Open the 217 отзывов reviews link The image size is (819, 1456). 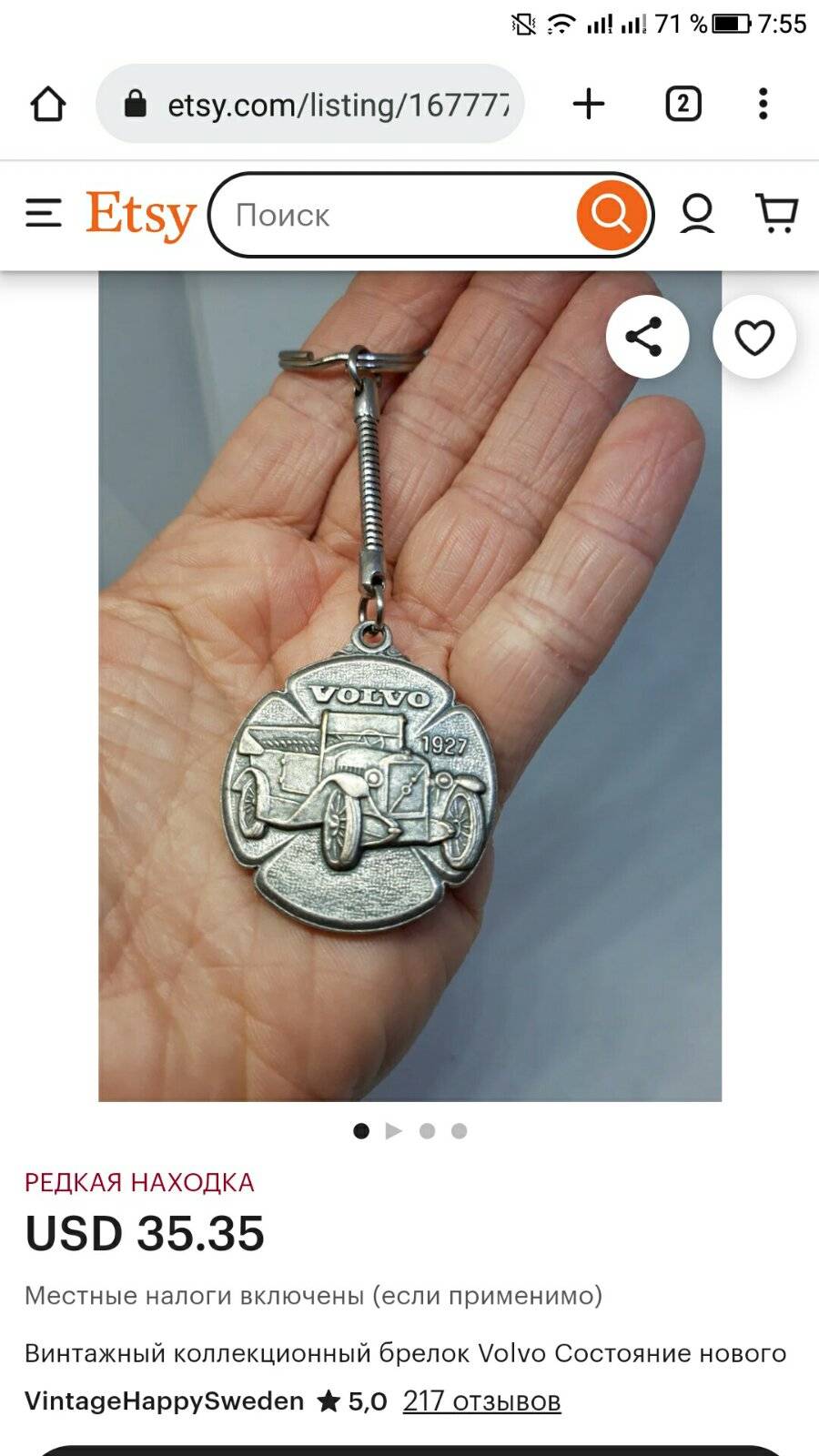(x=481, y=1401)
